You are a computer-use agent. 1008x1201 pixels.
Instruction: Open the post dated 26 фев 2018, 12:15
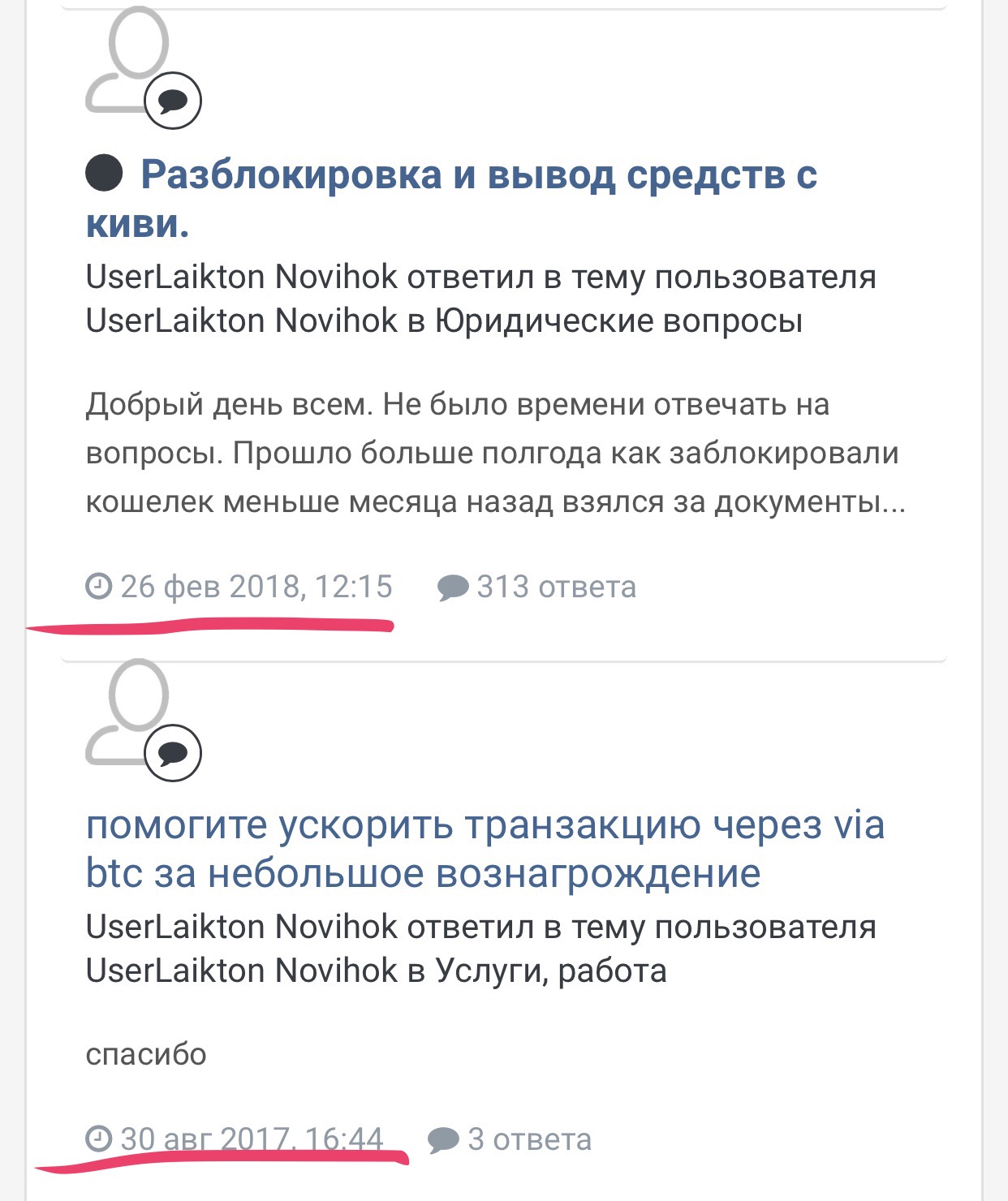pos(255,587)
